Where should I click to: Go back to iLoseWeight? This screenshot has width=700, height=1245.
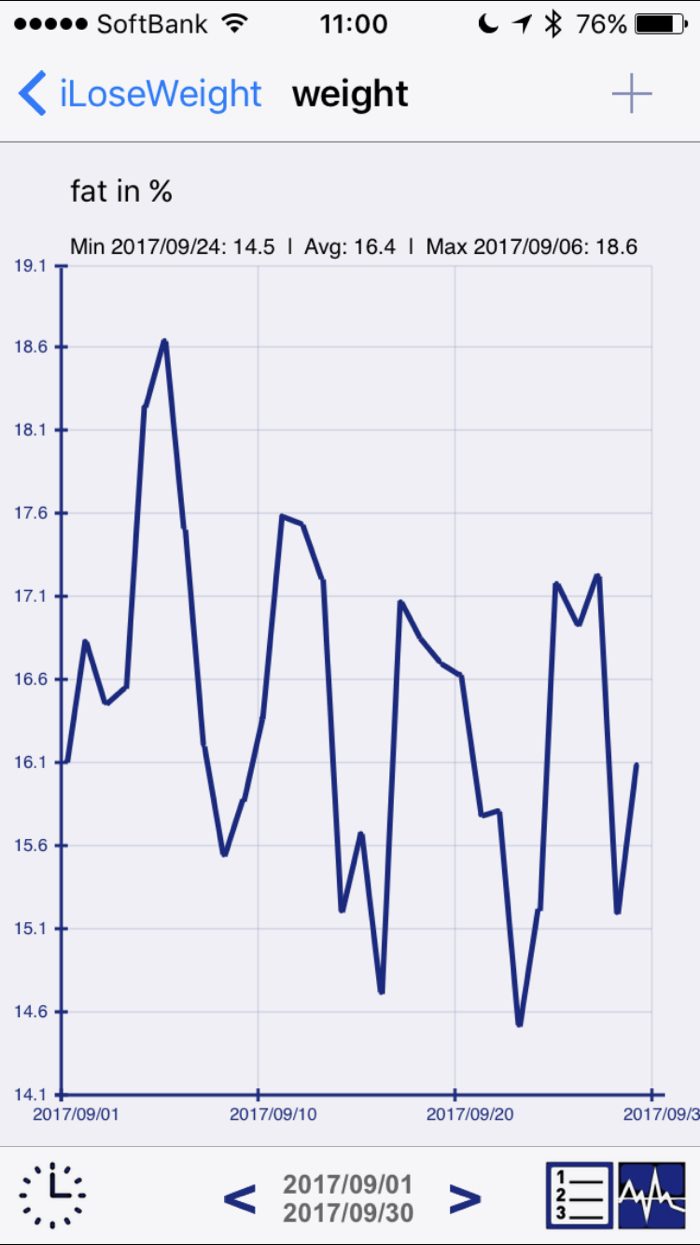coord(140,95)
